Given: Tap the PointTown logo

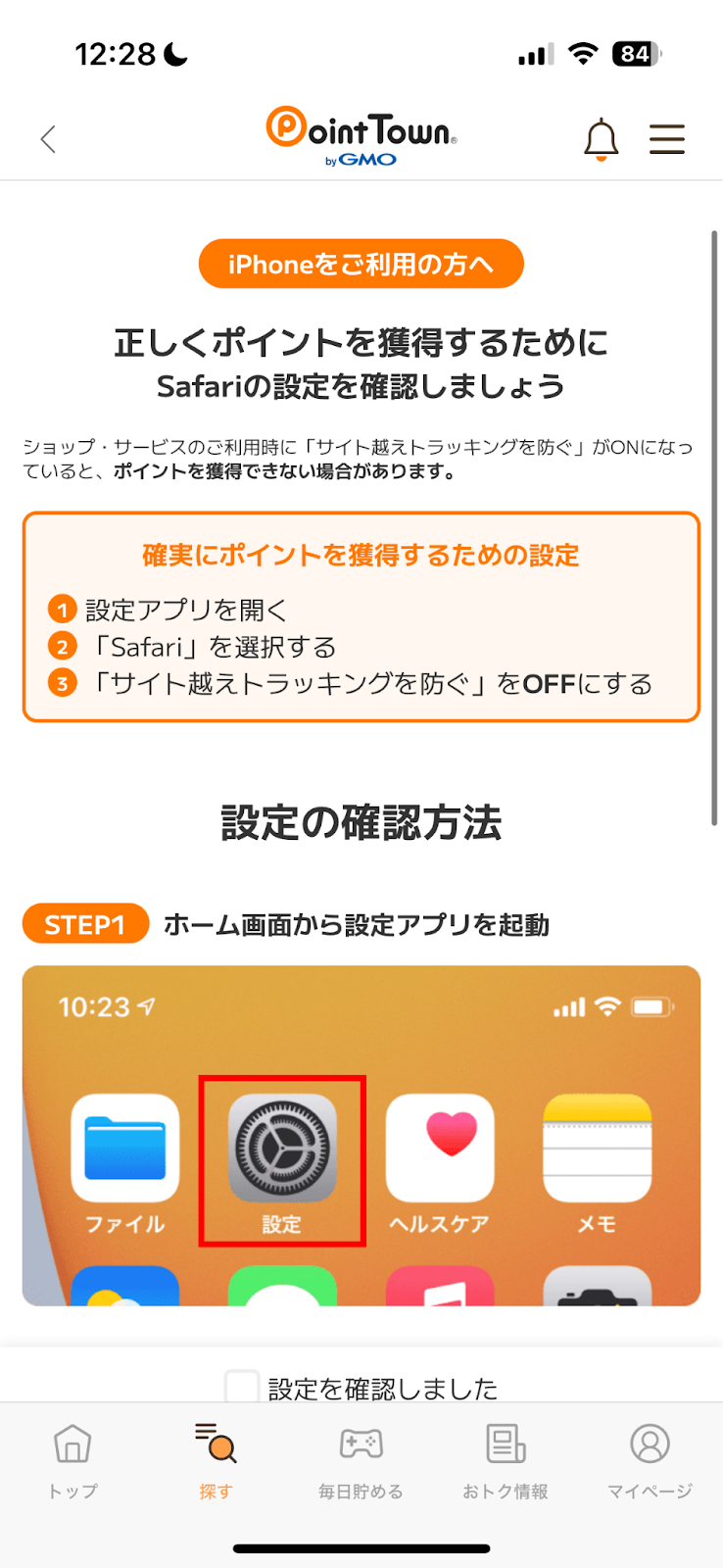Looking at the screenshot, I should click(361, 137).
